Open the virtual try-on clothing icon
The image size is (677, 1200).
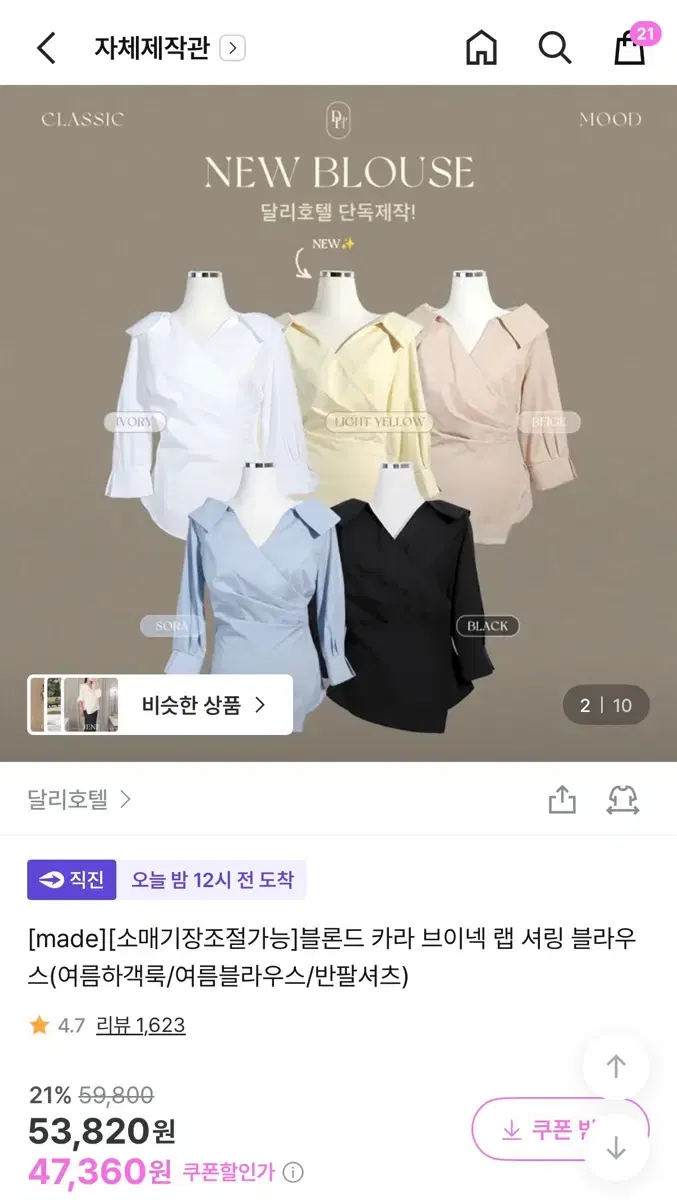tap(623, 799)
